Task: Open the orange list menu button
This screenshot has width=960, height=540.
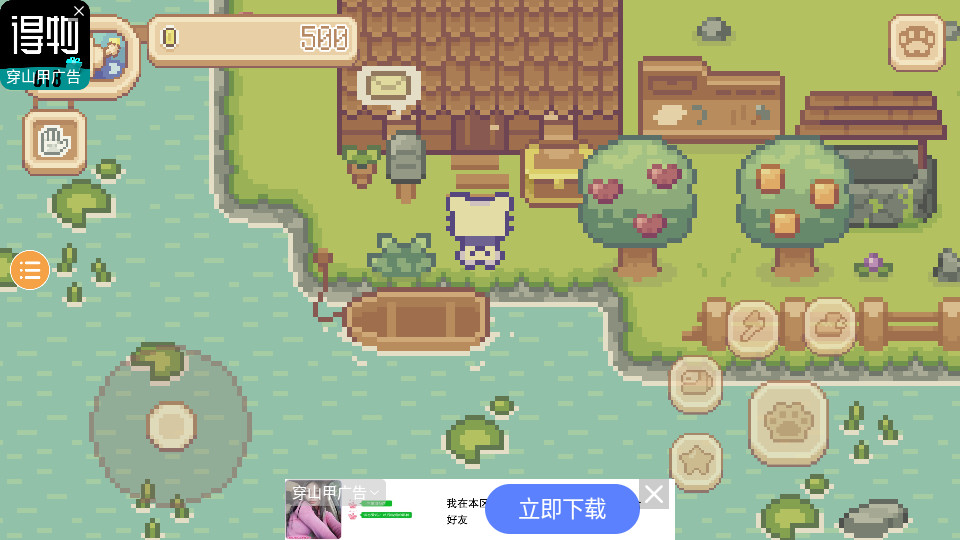Action: (x=30, y=270)
